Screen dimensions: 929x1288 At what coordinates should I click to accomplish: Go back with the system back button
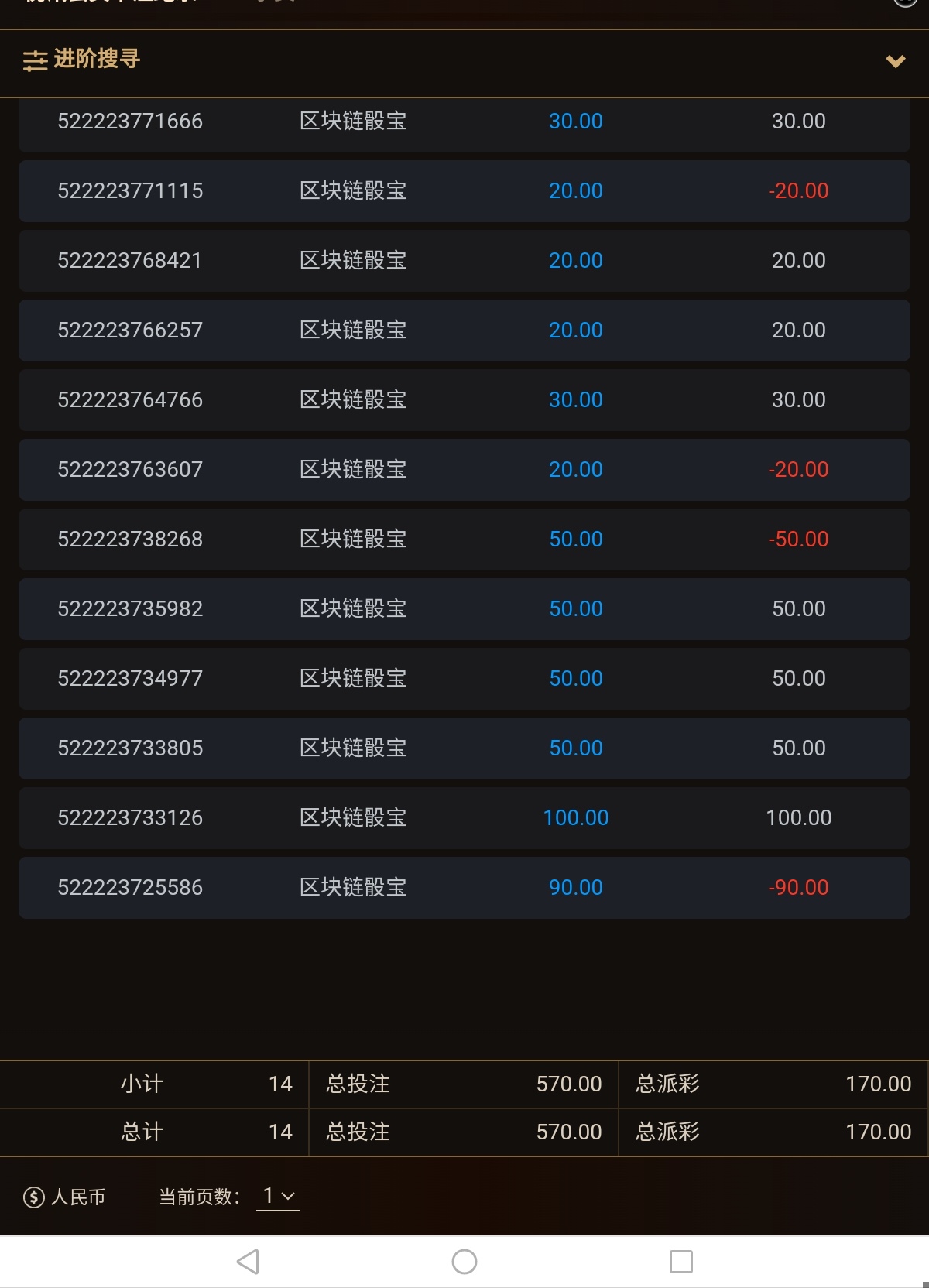click(x=248, y=1262)
